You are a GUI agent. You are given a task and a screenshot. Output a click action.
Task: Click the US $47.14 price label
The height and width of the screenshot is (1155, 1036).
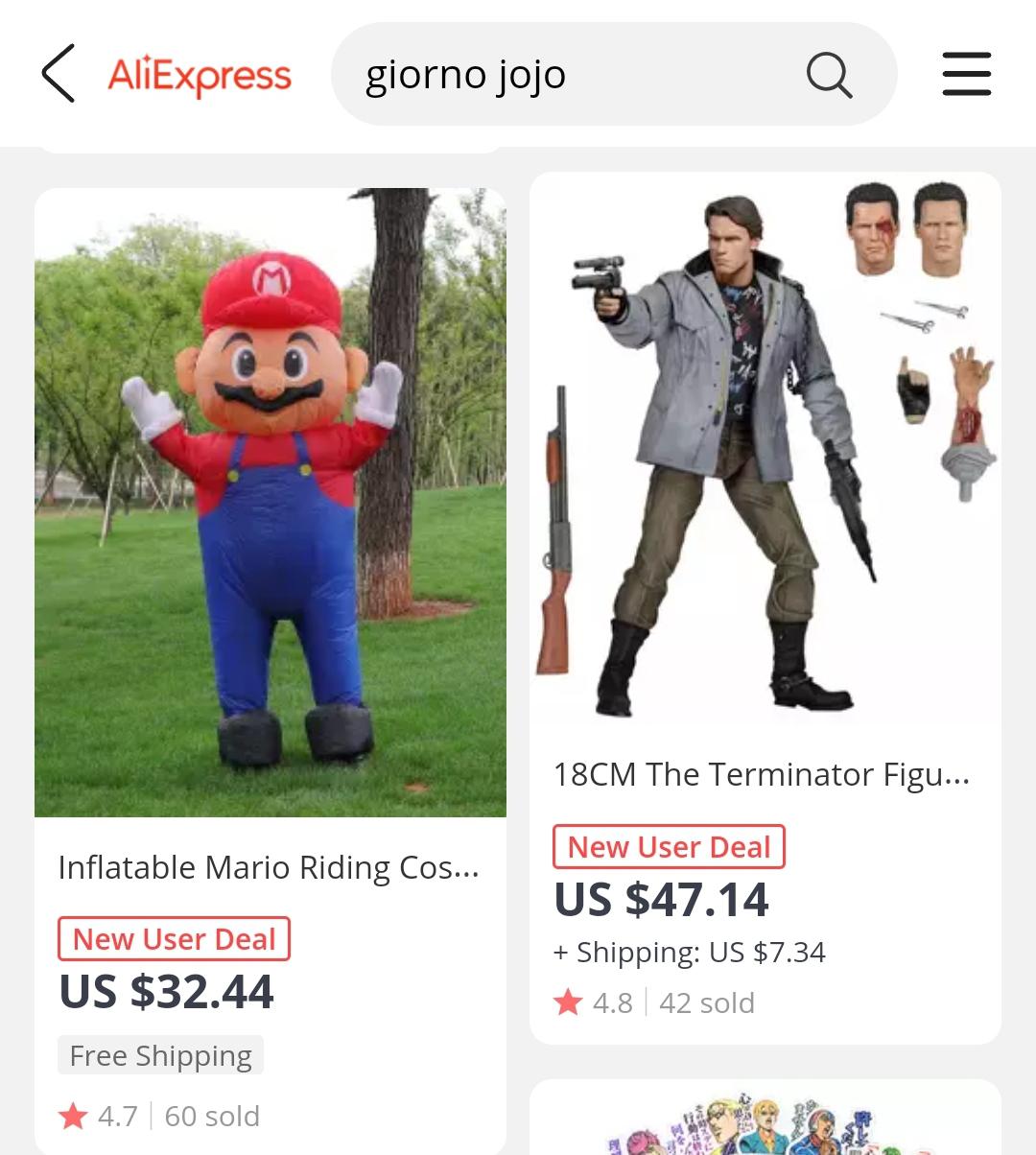[x=661, y=900]
